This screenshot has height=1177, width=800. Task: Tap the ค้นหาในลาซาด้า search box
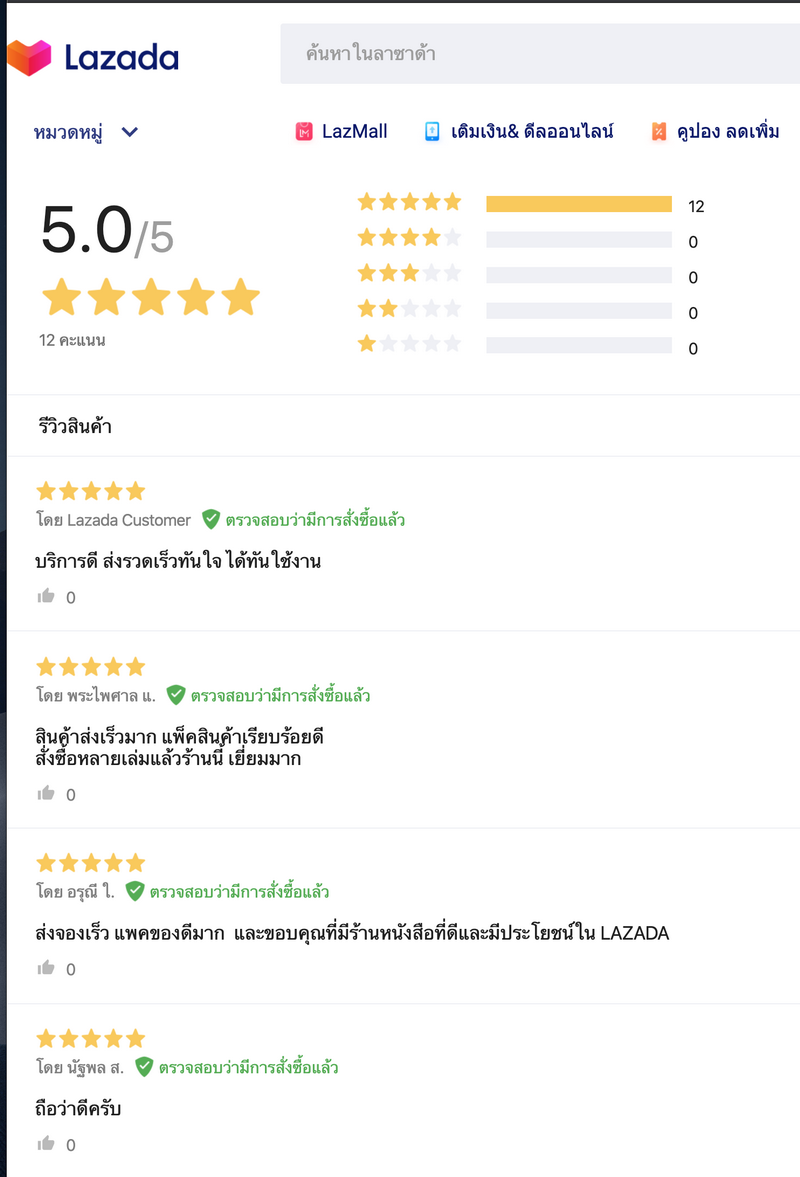[540, 54]
